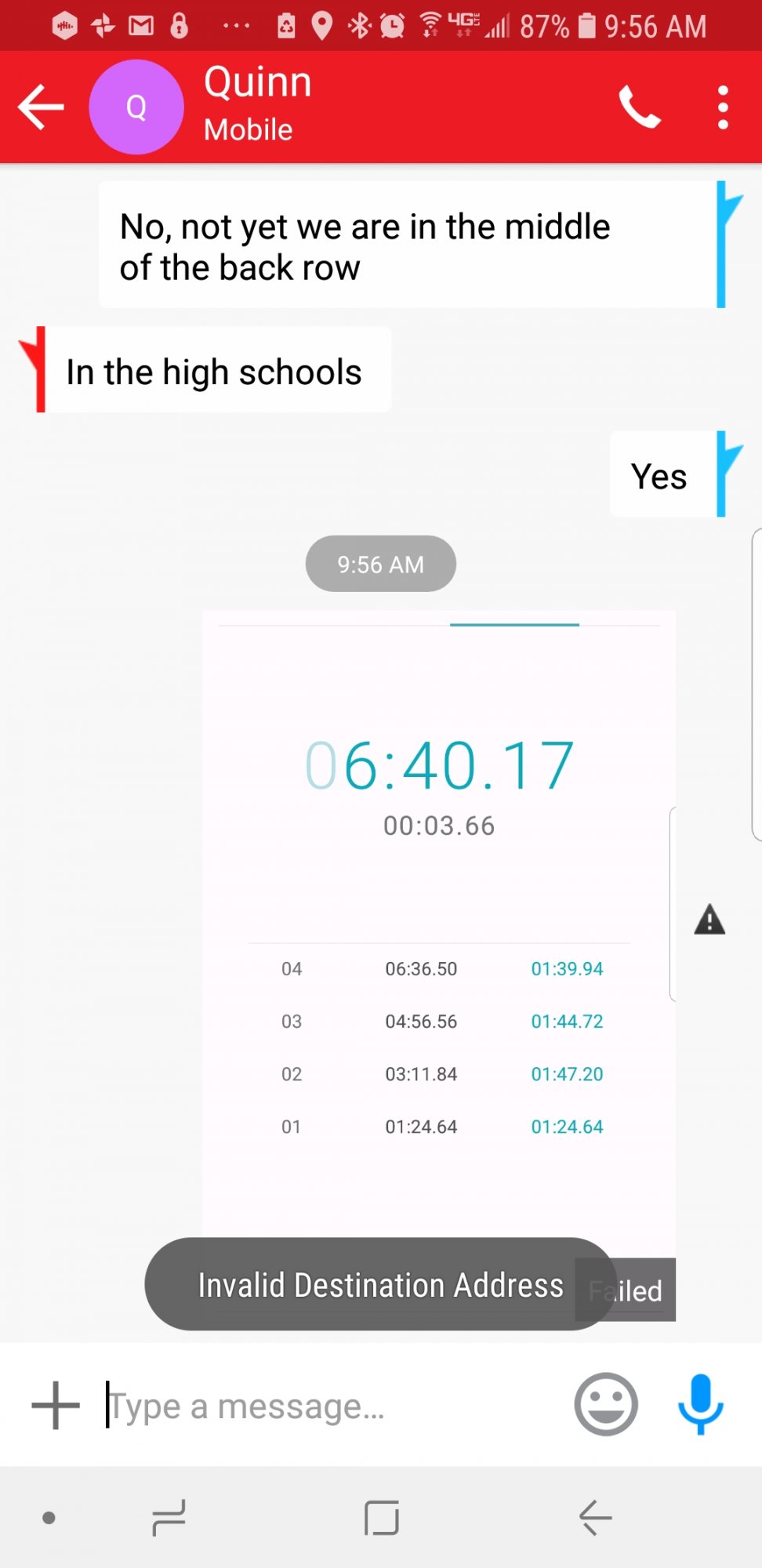Screen dimensions: 762x1568
Task: Start voice input with the microphone
Action: coord(700,1404)
